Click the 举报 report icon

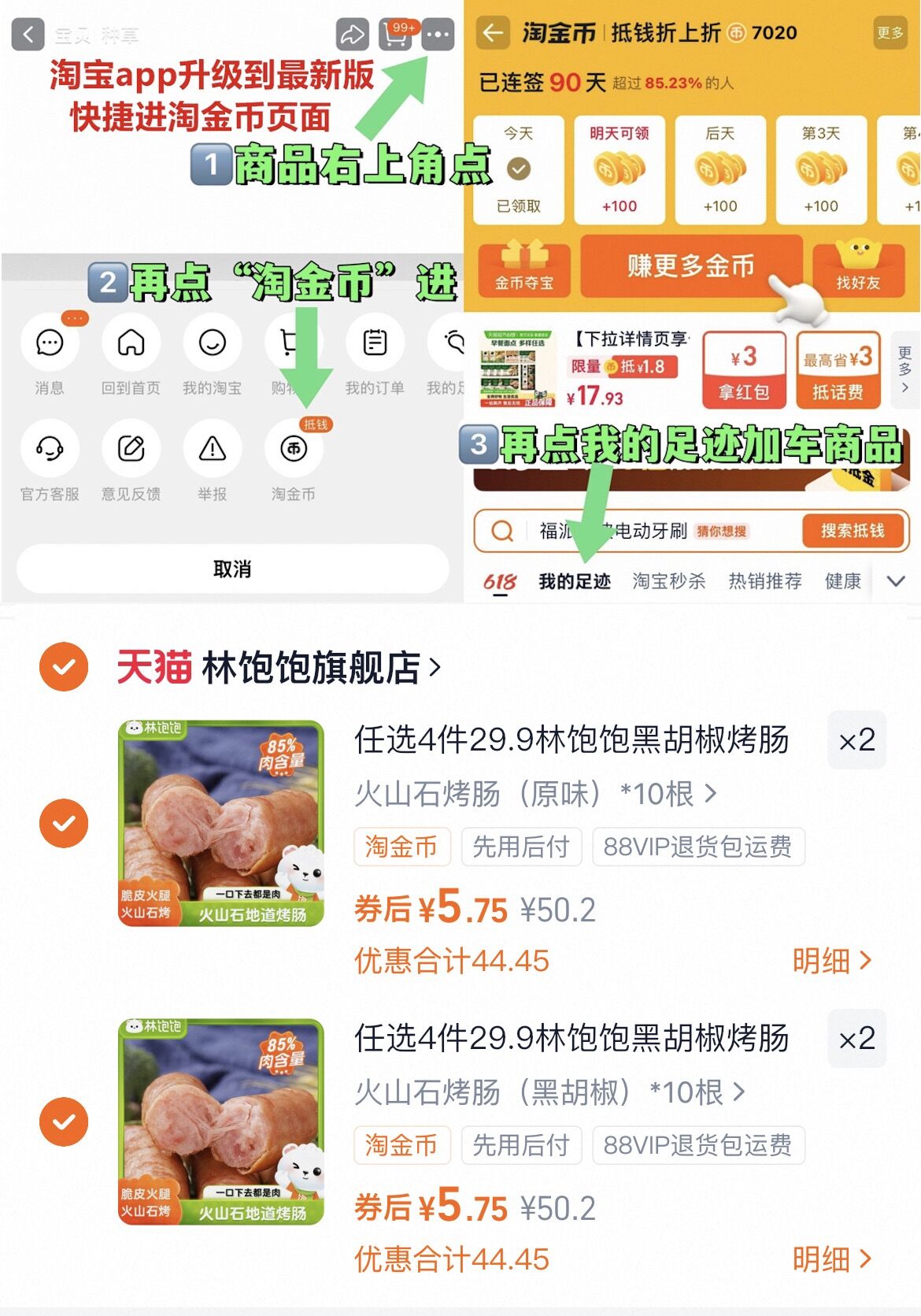212,450
